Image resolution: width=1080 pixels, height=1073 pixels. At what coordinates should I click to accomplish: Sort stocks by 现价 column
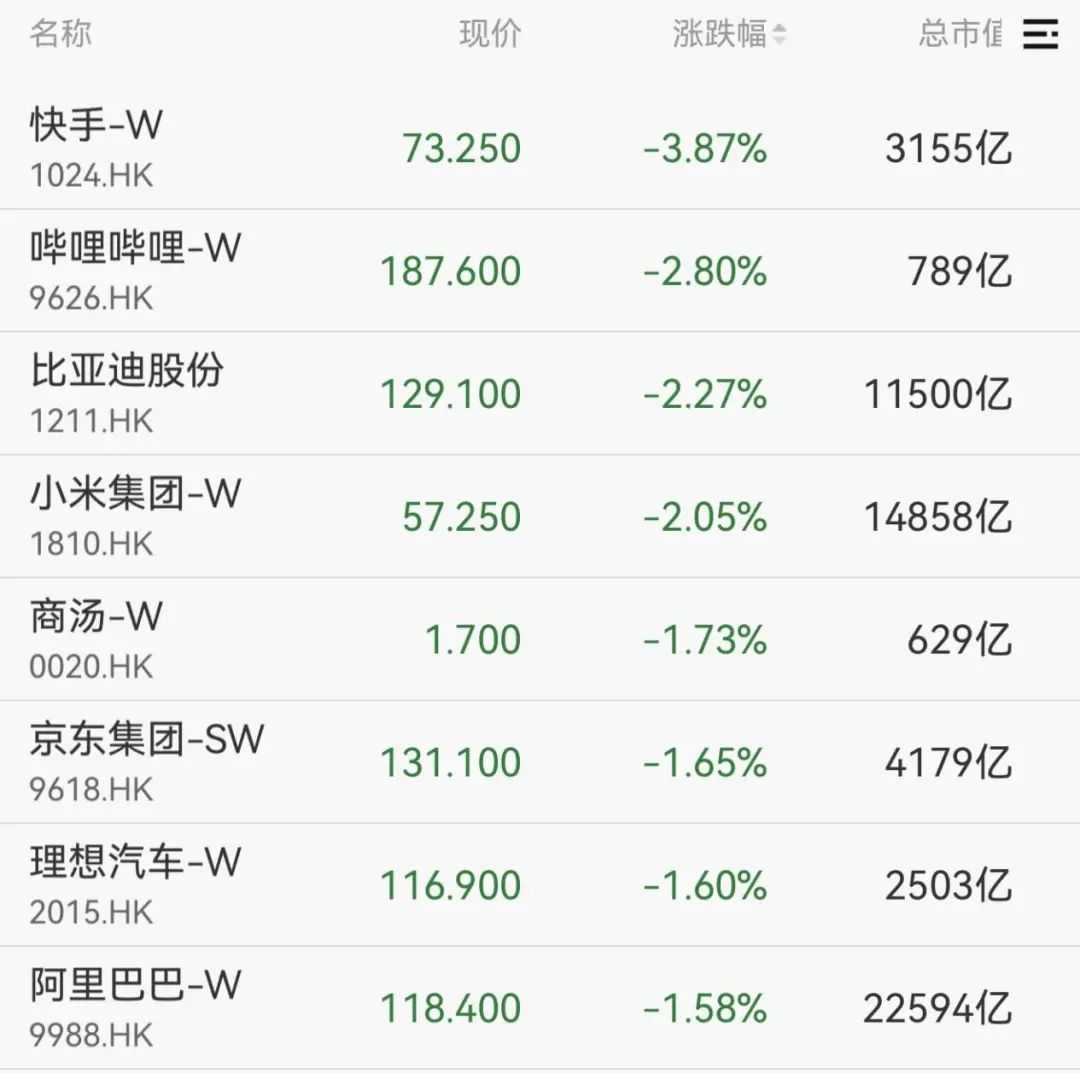coord(490,35)
